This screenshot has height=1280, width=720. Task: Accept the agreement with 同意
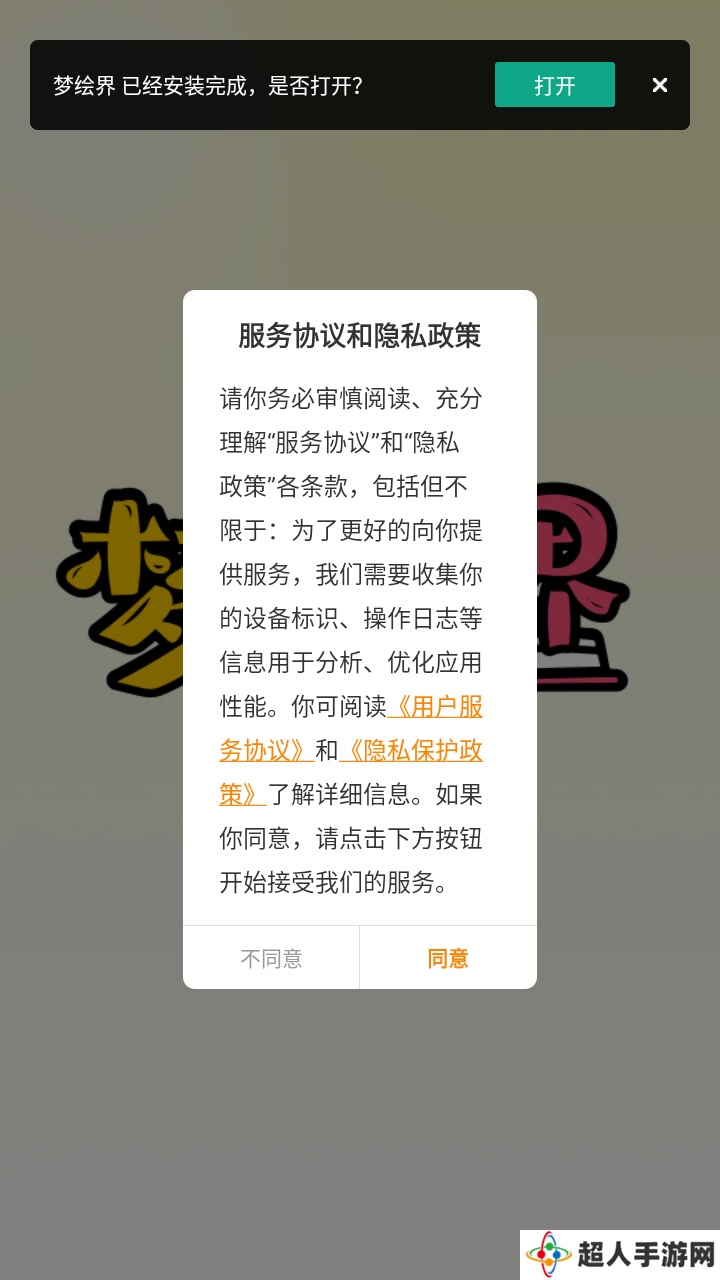448,958
